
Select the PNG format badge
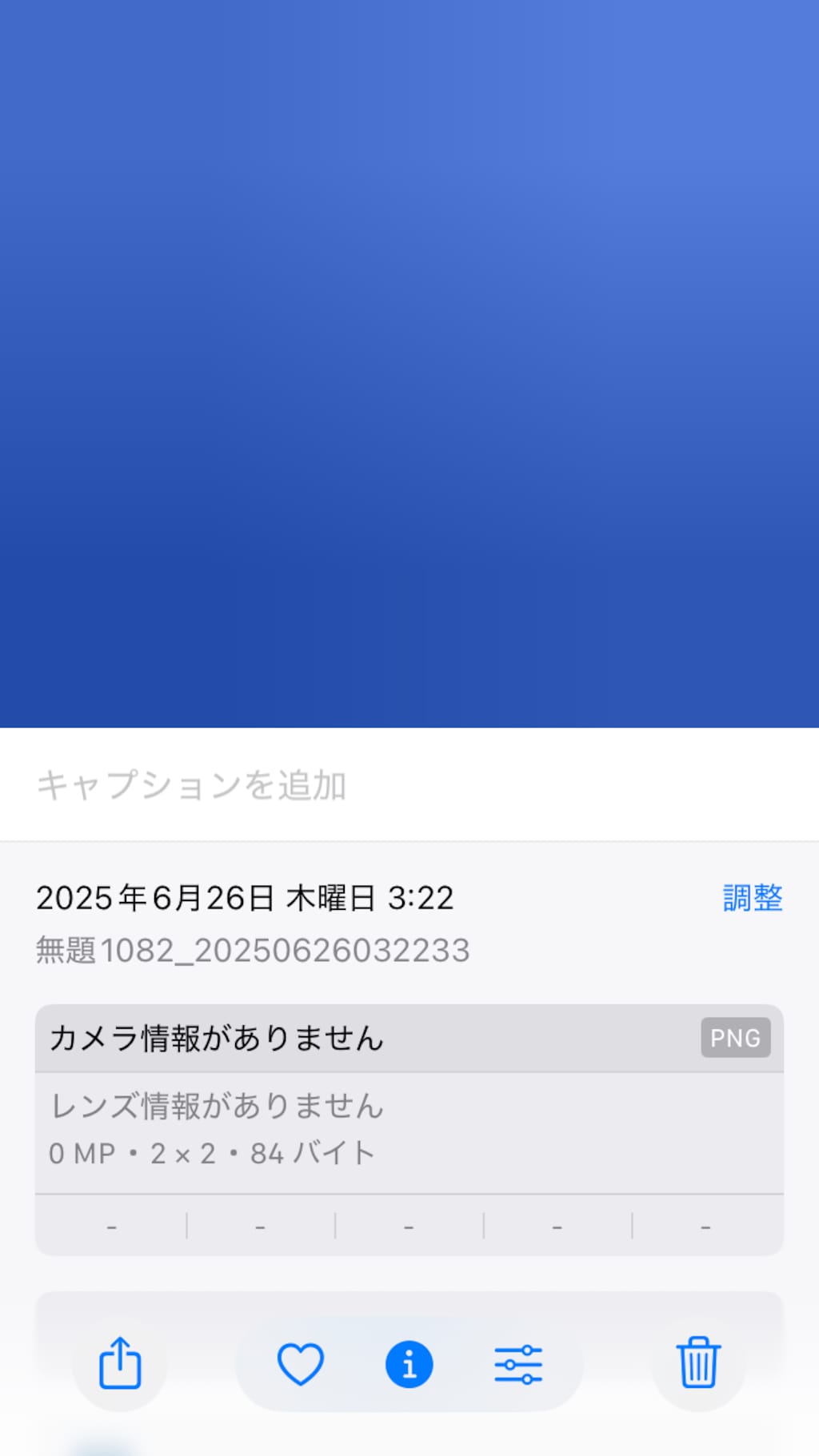[734, 1037]
